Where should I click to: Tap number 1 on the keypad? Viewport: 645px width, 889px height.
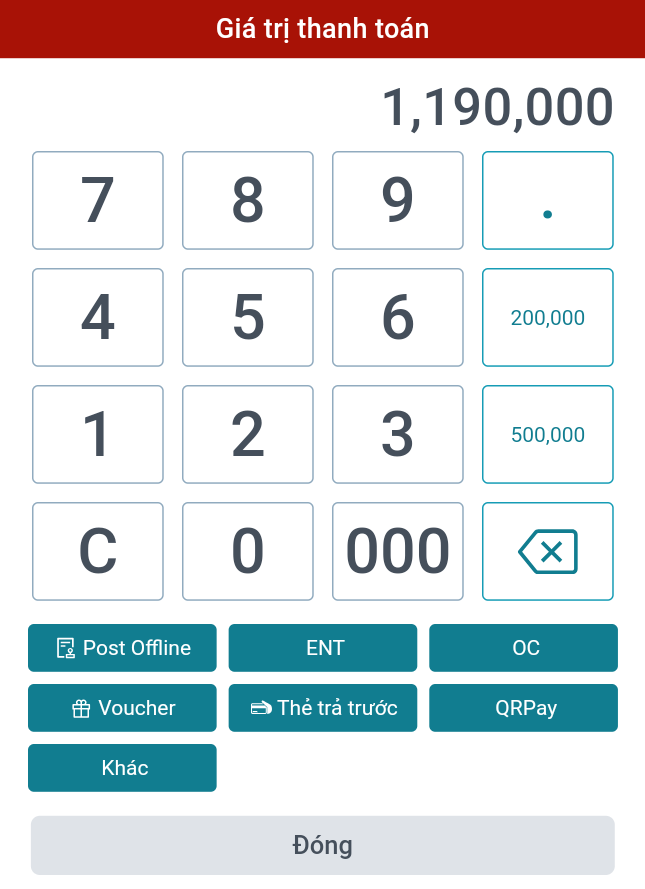tap(98, 434)
